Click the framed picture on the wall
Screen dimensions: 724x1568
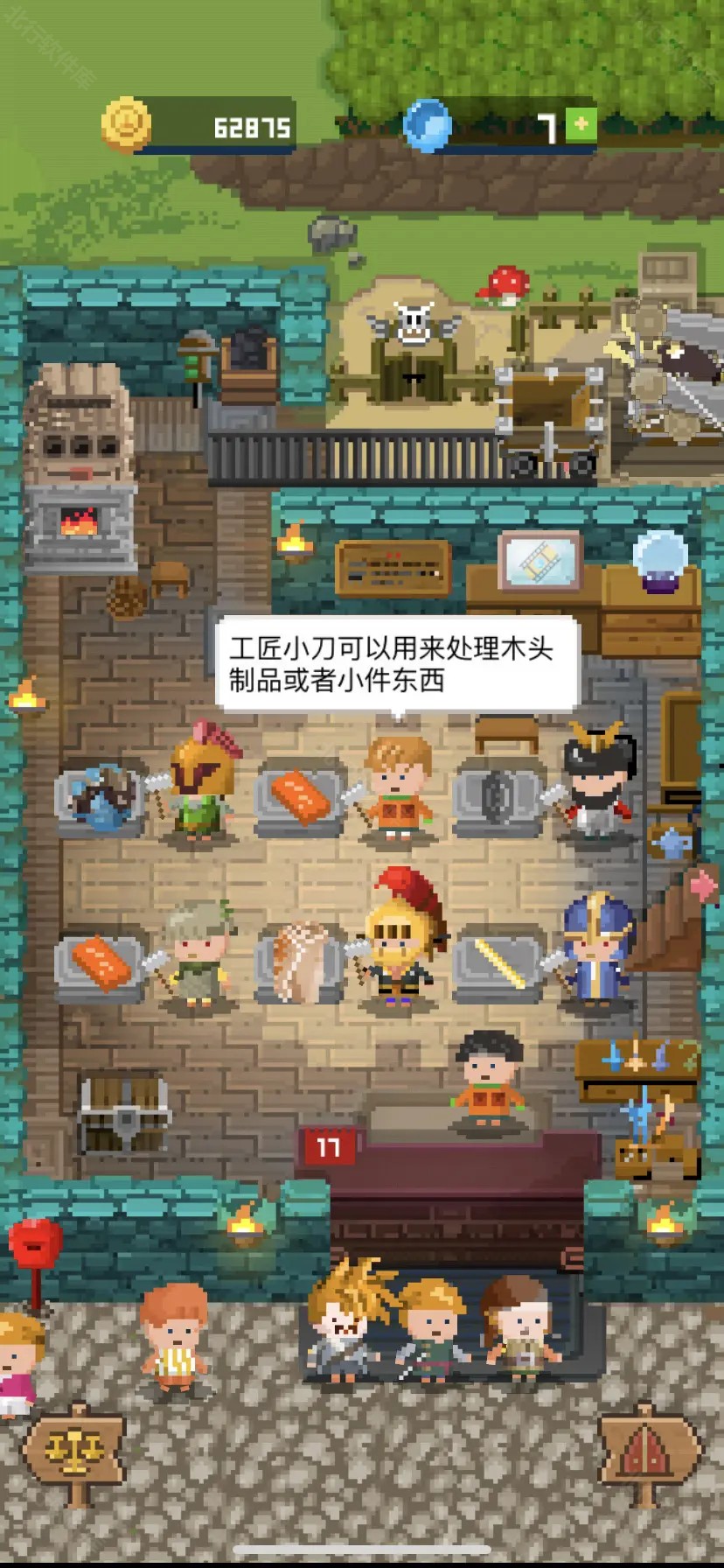(540, 563)
